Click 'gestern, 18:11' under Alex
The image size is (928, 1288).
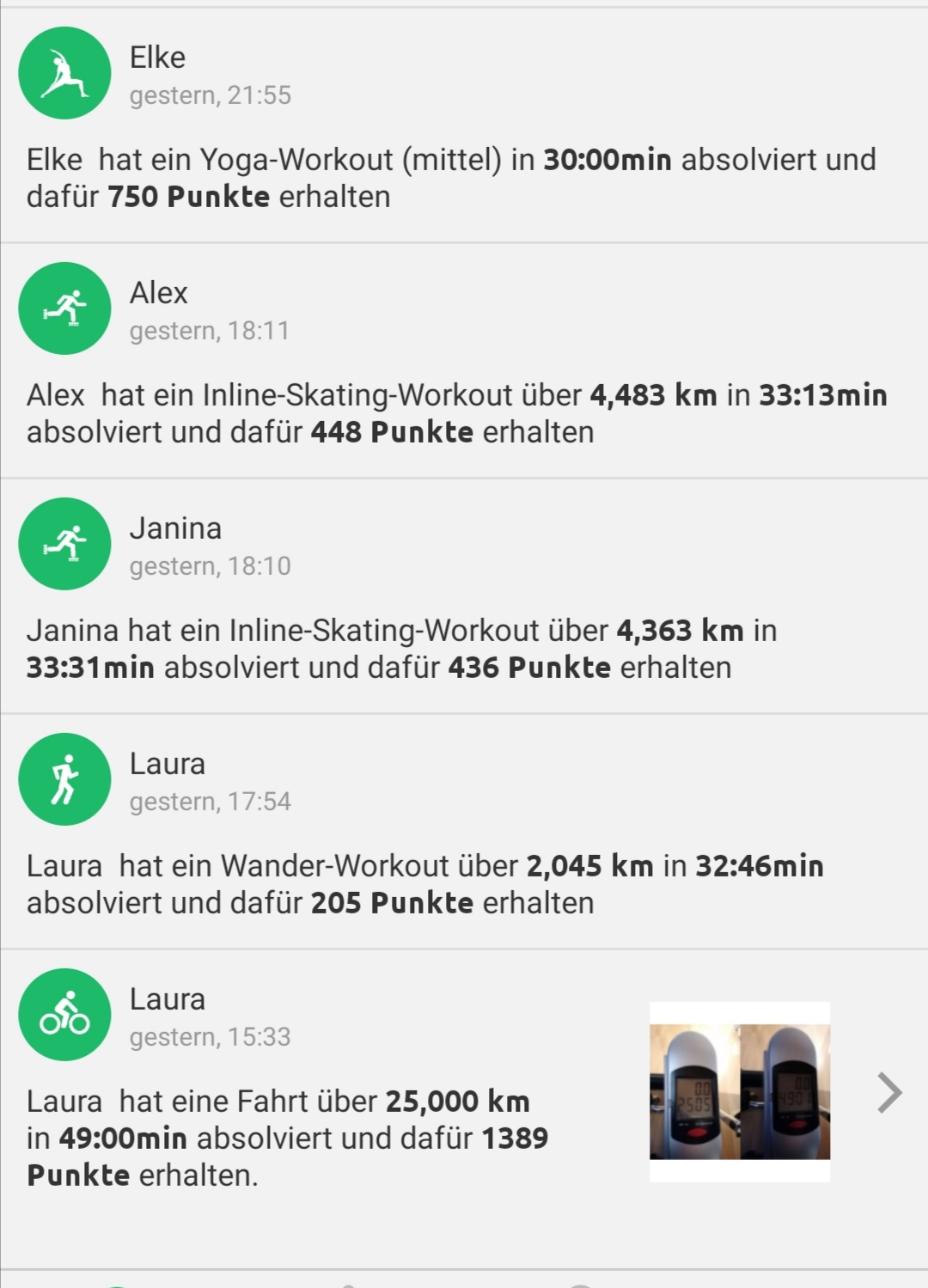(x=211, y=331)
